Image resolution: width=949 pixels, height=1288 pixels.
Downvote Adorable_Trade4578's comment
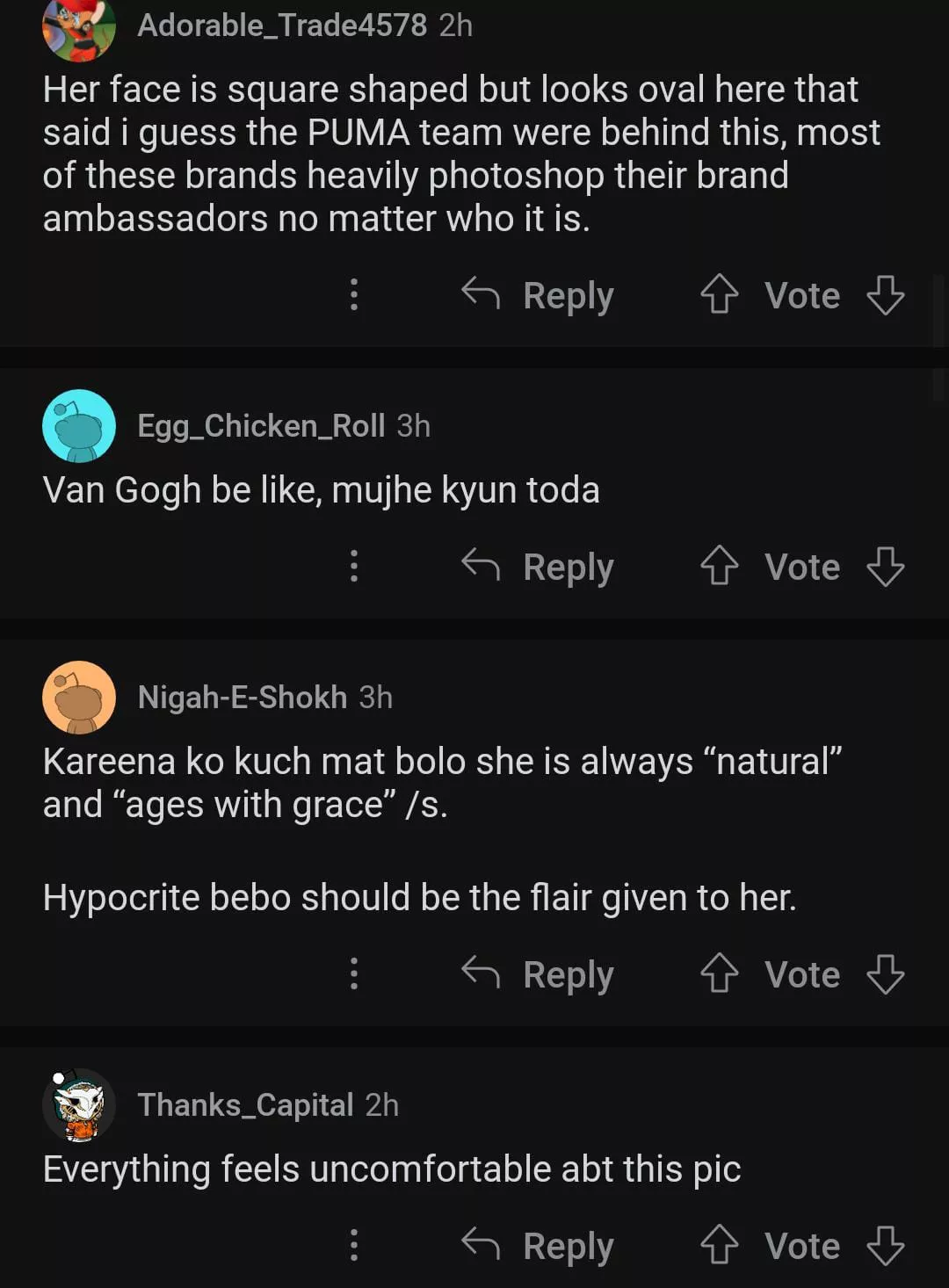[x=885, y=294]
